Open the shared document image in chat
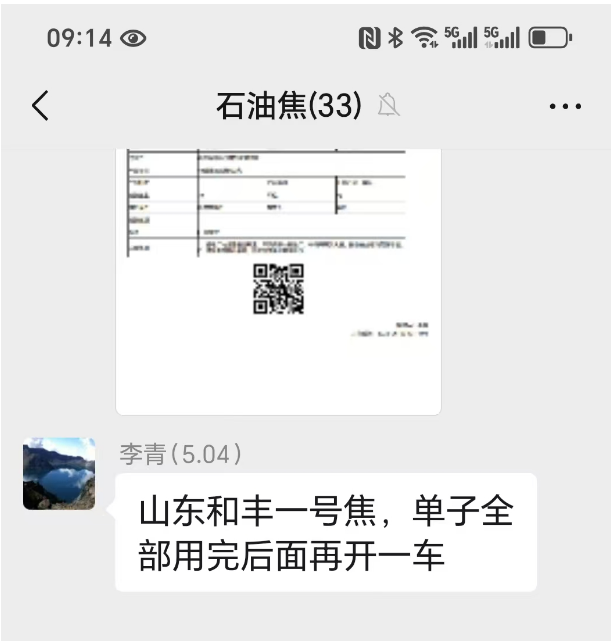Viewport: 611px width, 641px height. [x=278, y=280]
